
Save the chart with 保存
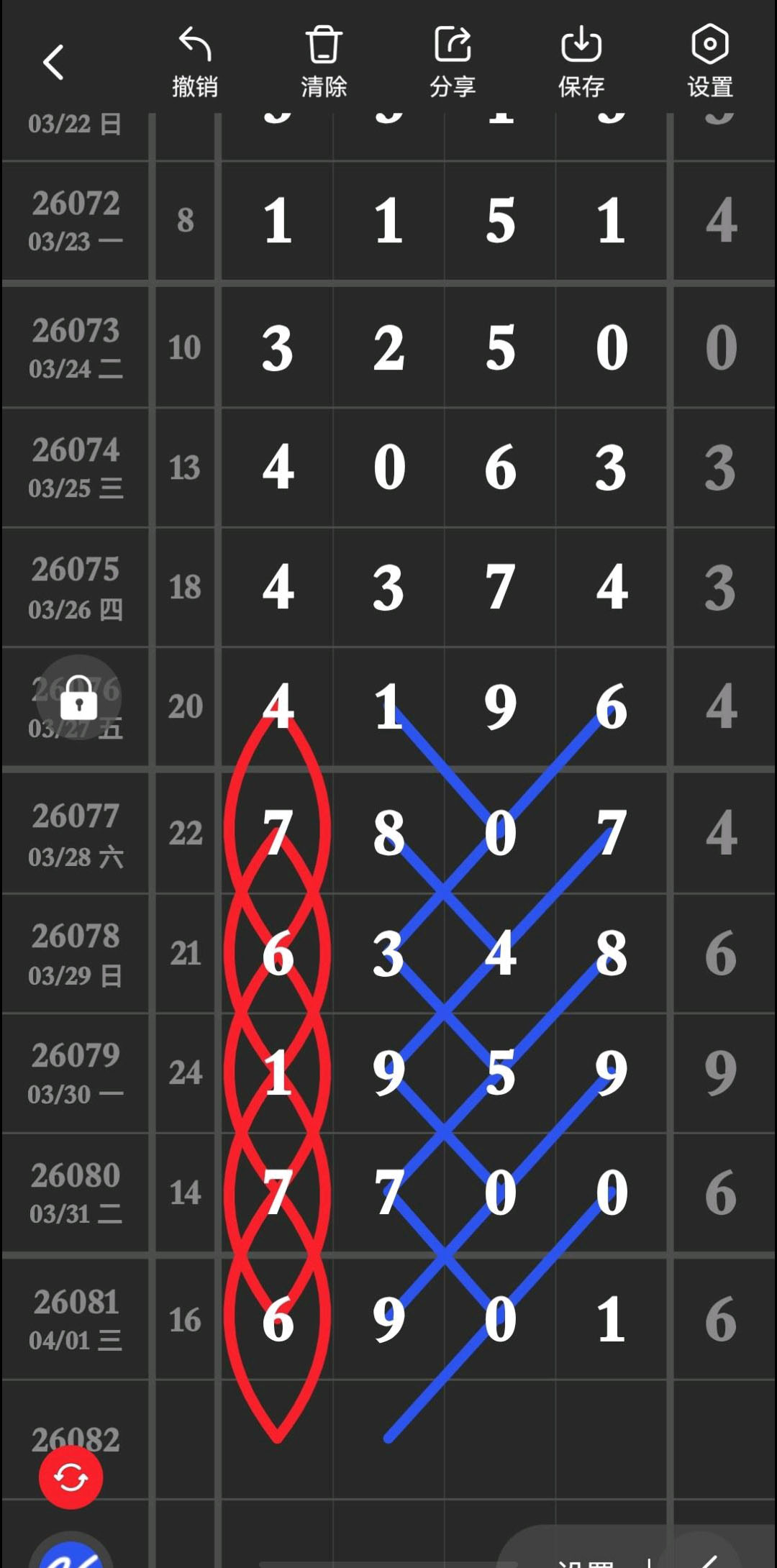[581, 62]
